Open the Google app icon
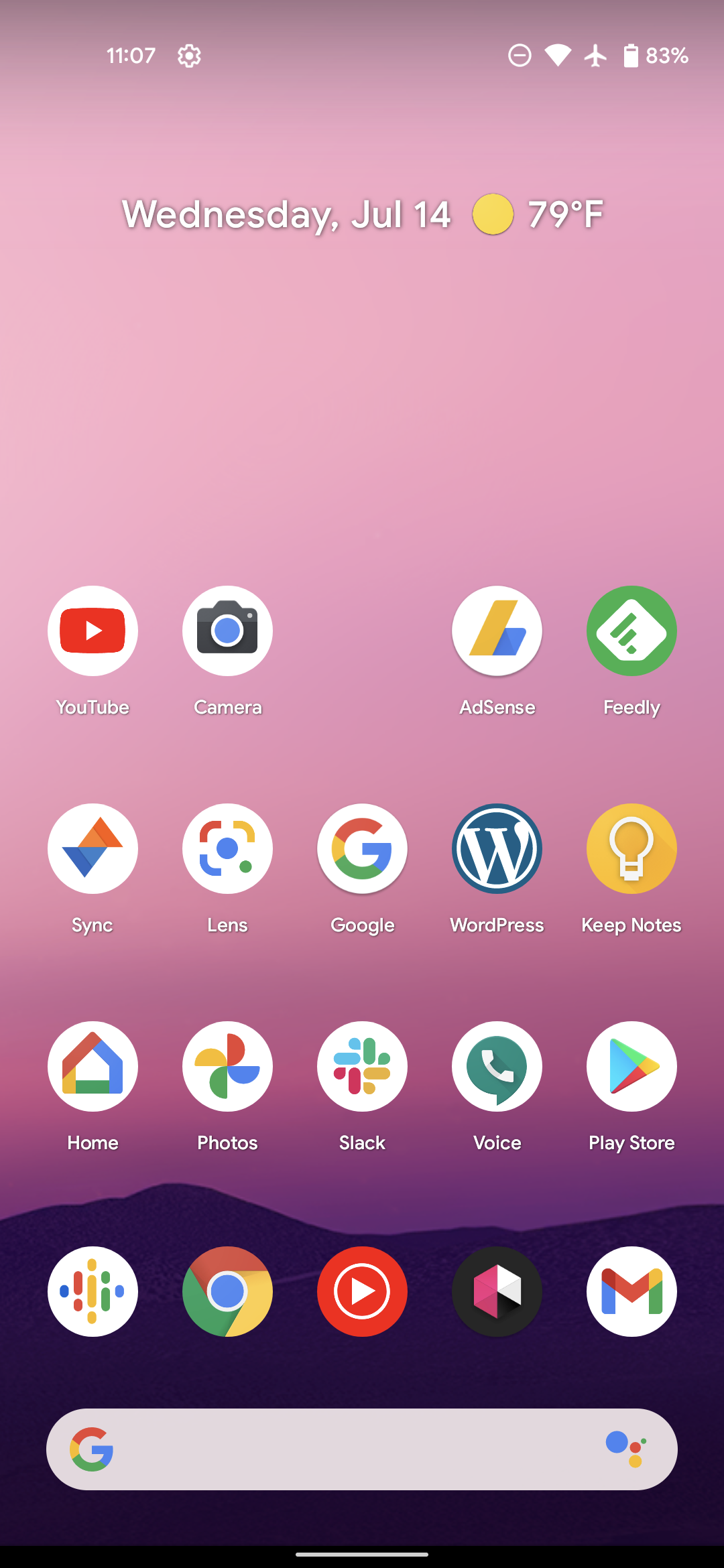The width and height of the screenshot is (724, 1568). click(x=362, y=848)
